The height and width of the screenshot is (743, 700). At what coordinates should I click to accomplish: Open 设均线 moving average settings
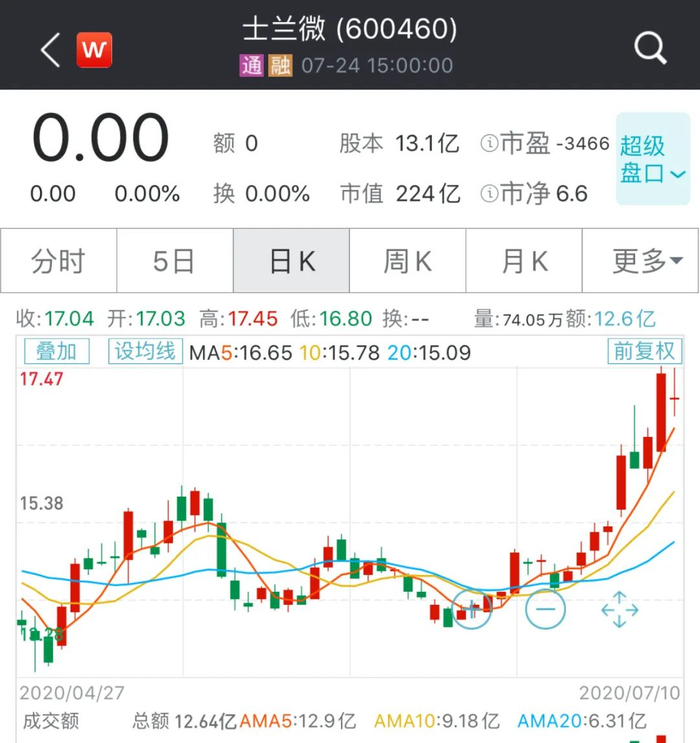click(x=145, y=352)
